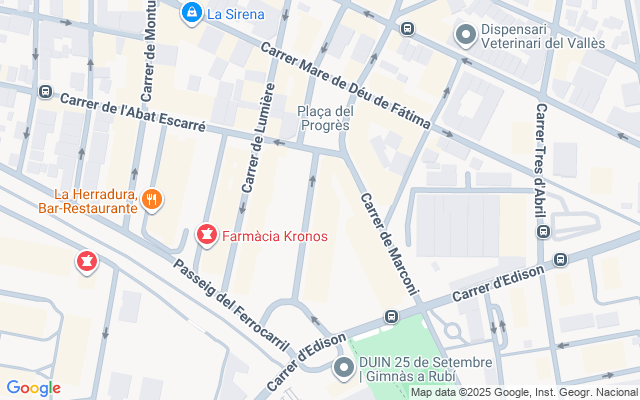The height and width of the screenshot is (400, 640).
Task: Select Dispensari Veterinari del Vallès pin
Action: click(x=465, y=35)
